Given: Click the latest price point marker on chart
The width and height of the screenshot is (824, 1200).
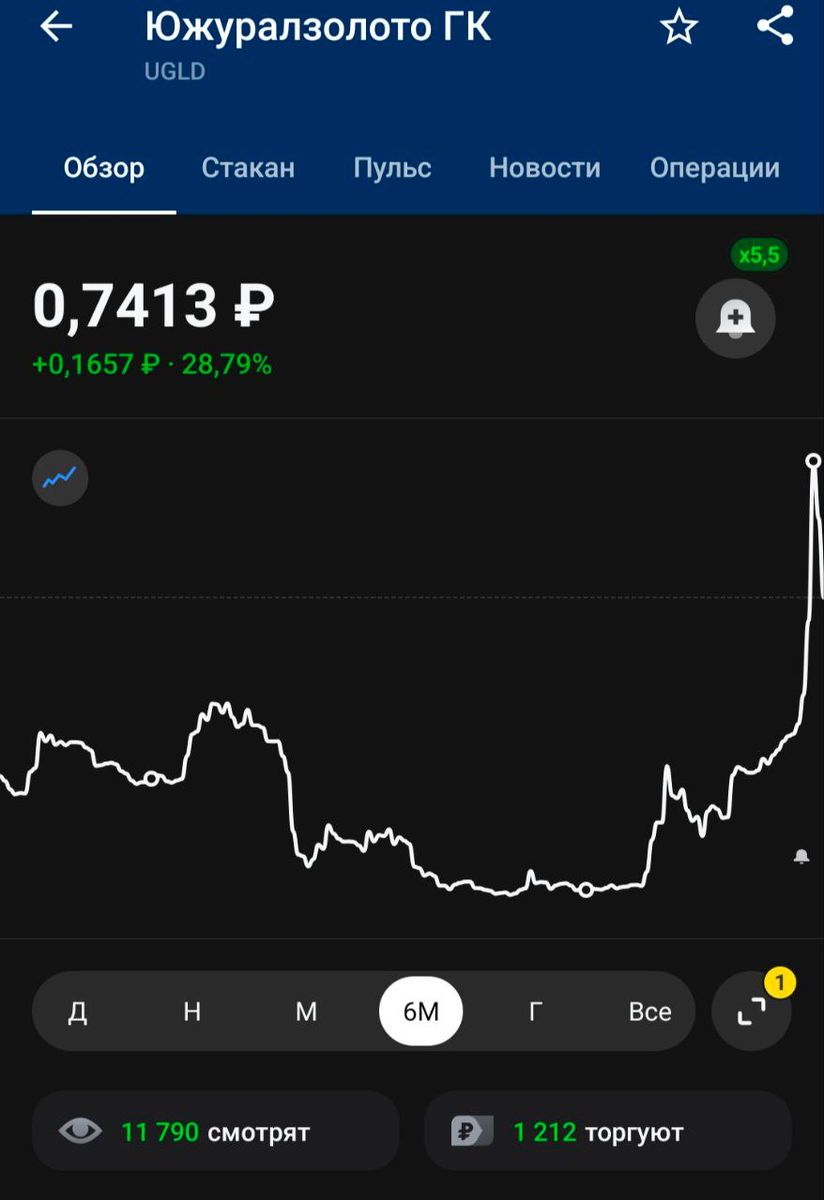Looking at the screenshot, I should pyautogui.click(x=812, y=461).
